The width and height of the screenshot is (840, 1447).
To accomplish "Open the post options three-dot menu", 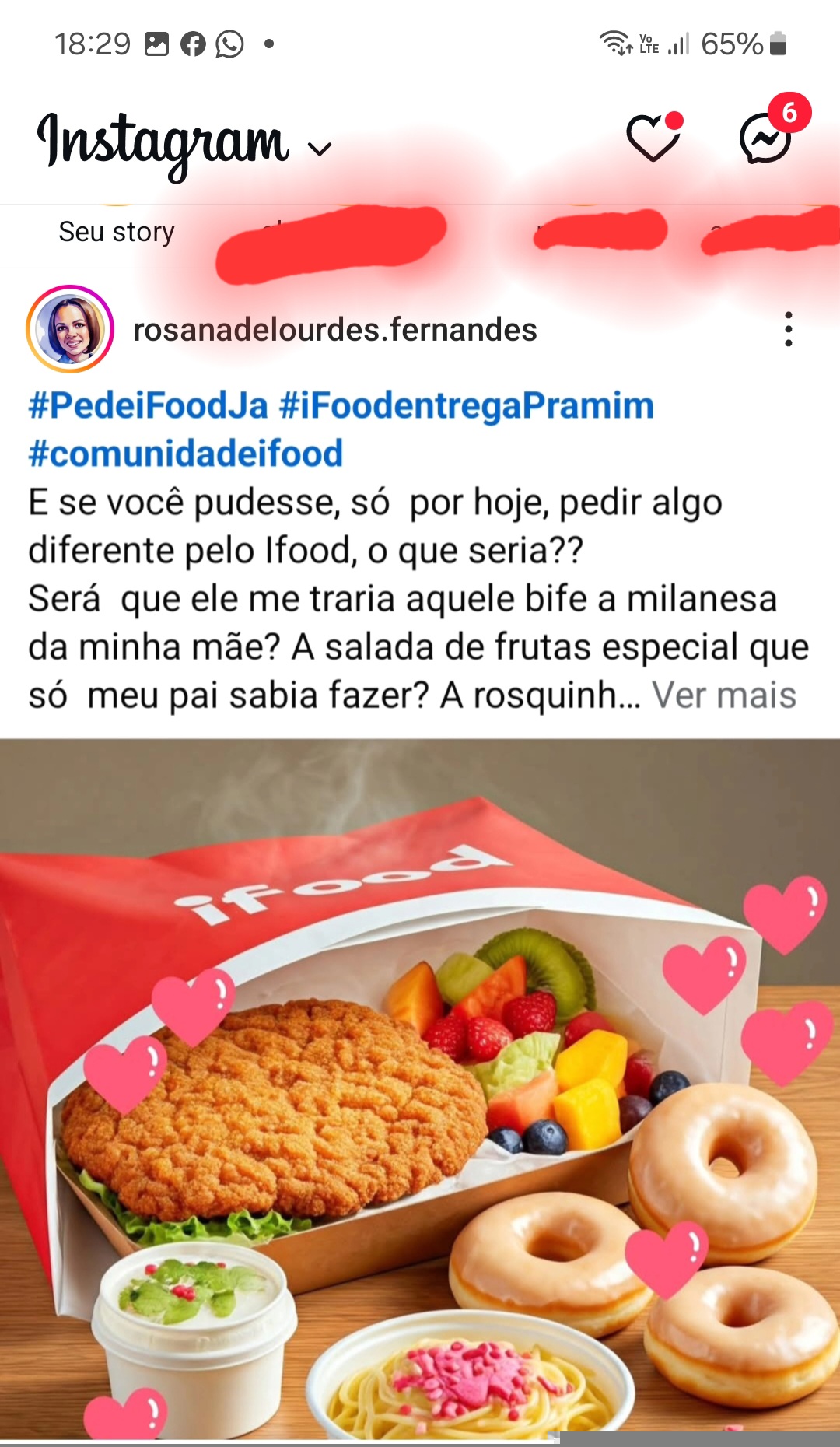I will tap(789, 329).
